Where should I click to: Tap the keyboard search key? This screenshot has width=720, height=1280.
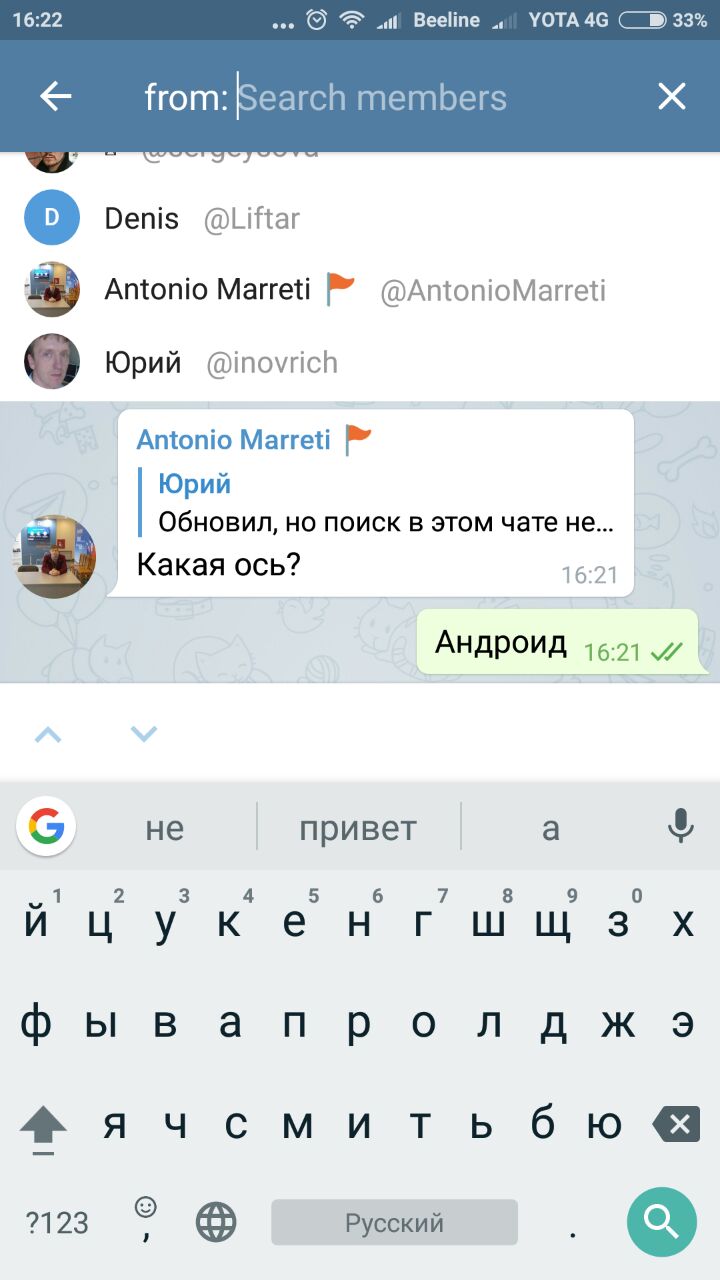(x=661, y=1221)
